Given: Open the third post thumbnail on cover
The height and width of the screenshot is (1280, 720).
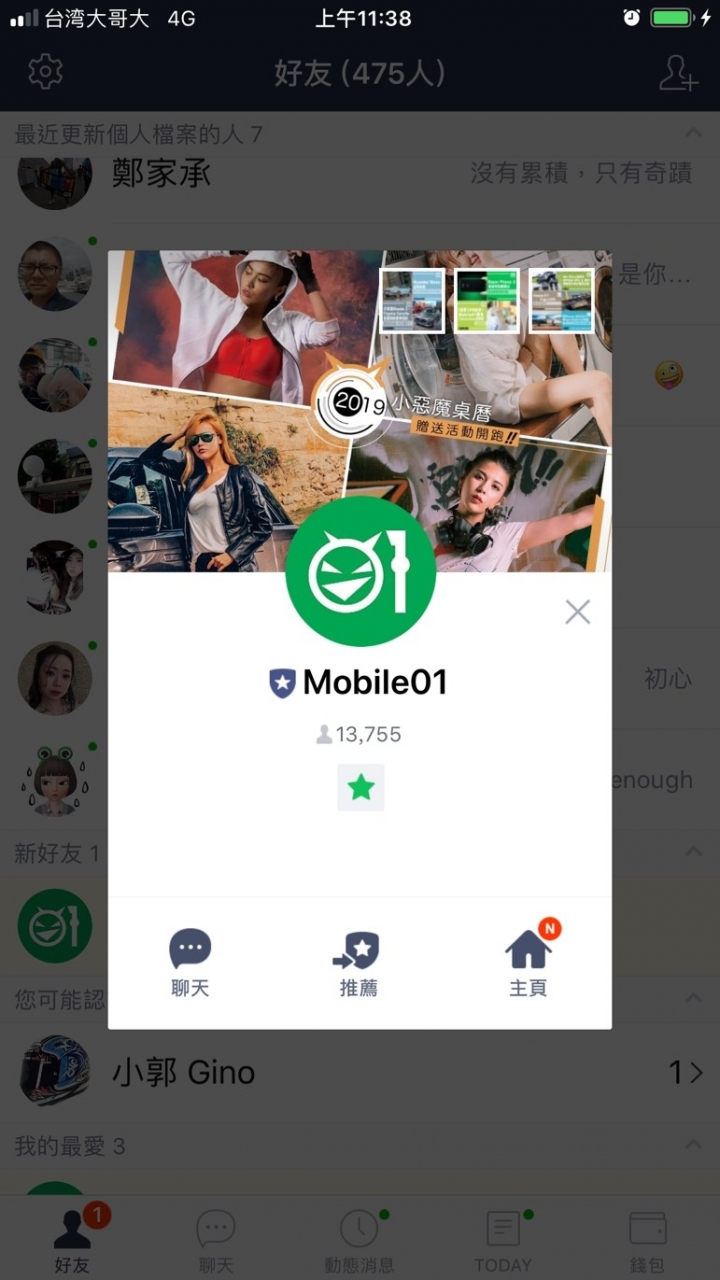Looking at the screenshot, I should (561, 300).
